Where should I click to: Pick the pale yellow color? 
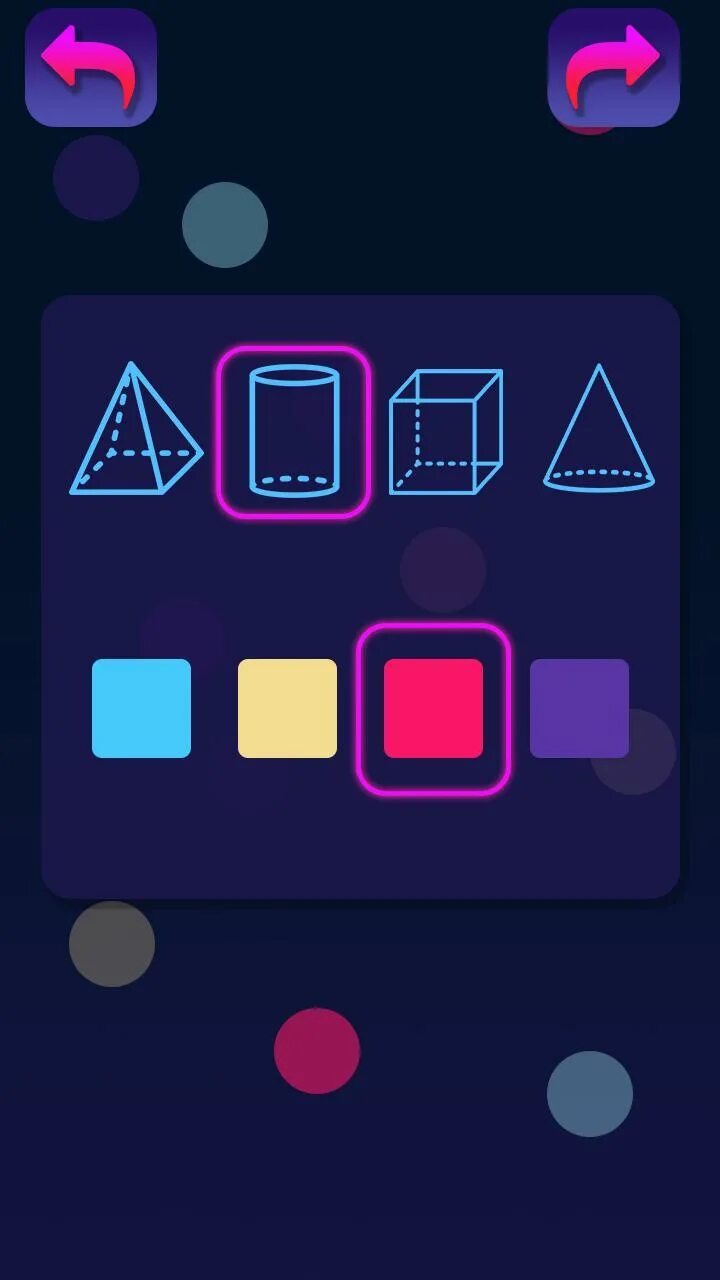[x=287, y=708]
